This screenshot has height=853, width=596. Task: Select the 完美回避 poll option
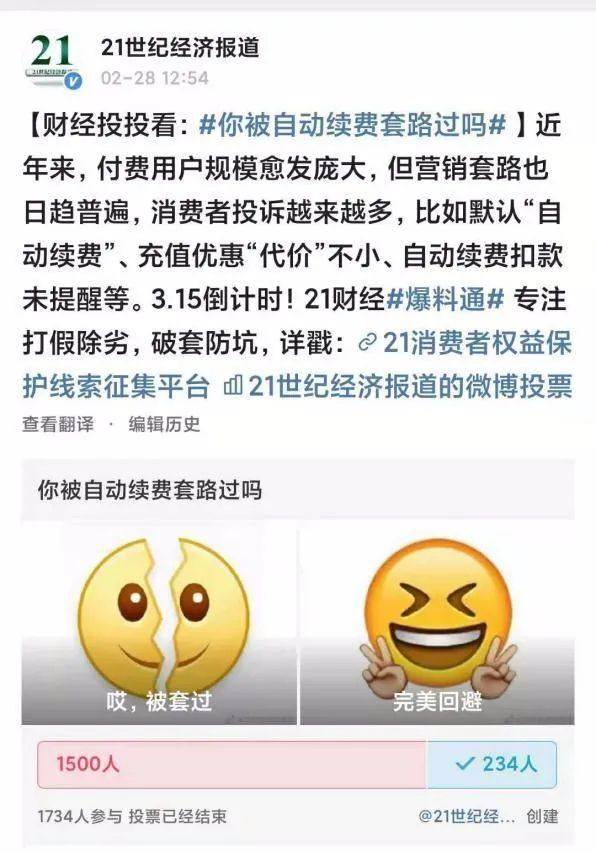tap(437, 626)
